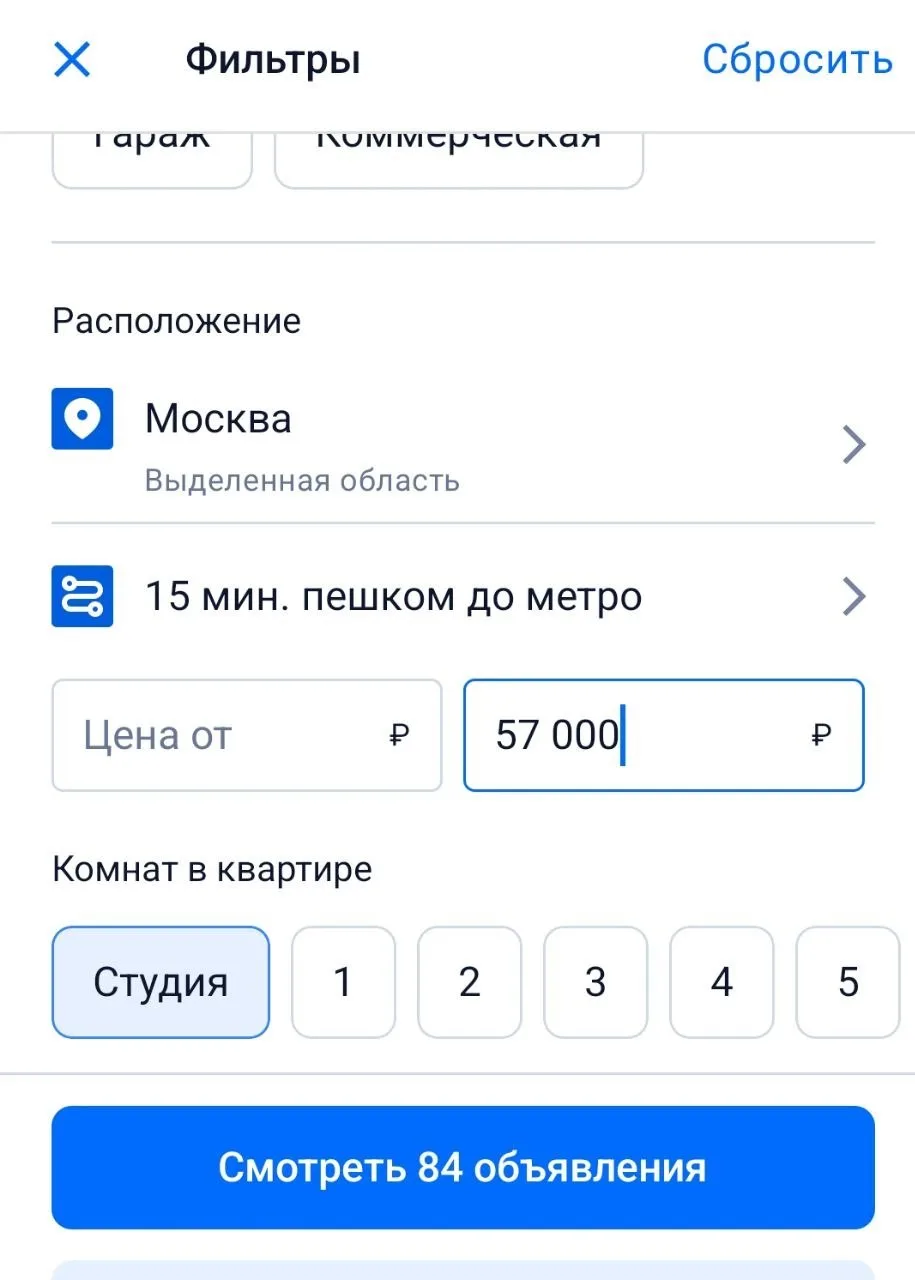Select the Коммерческая property type chip
This screenshot has height=1280, width=915.
(458, 160)
